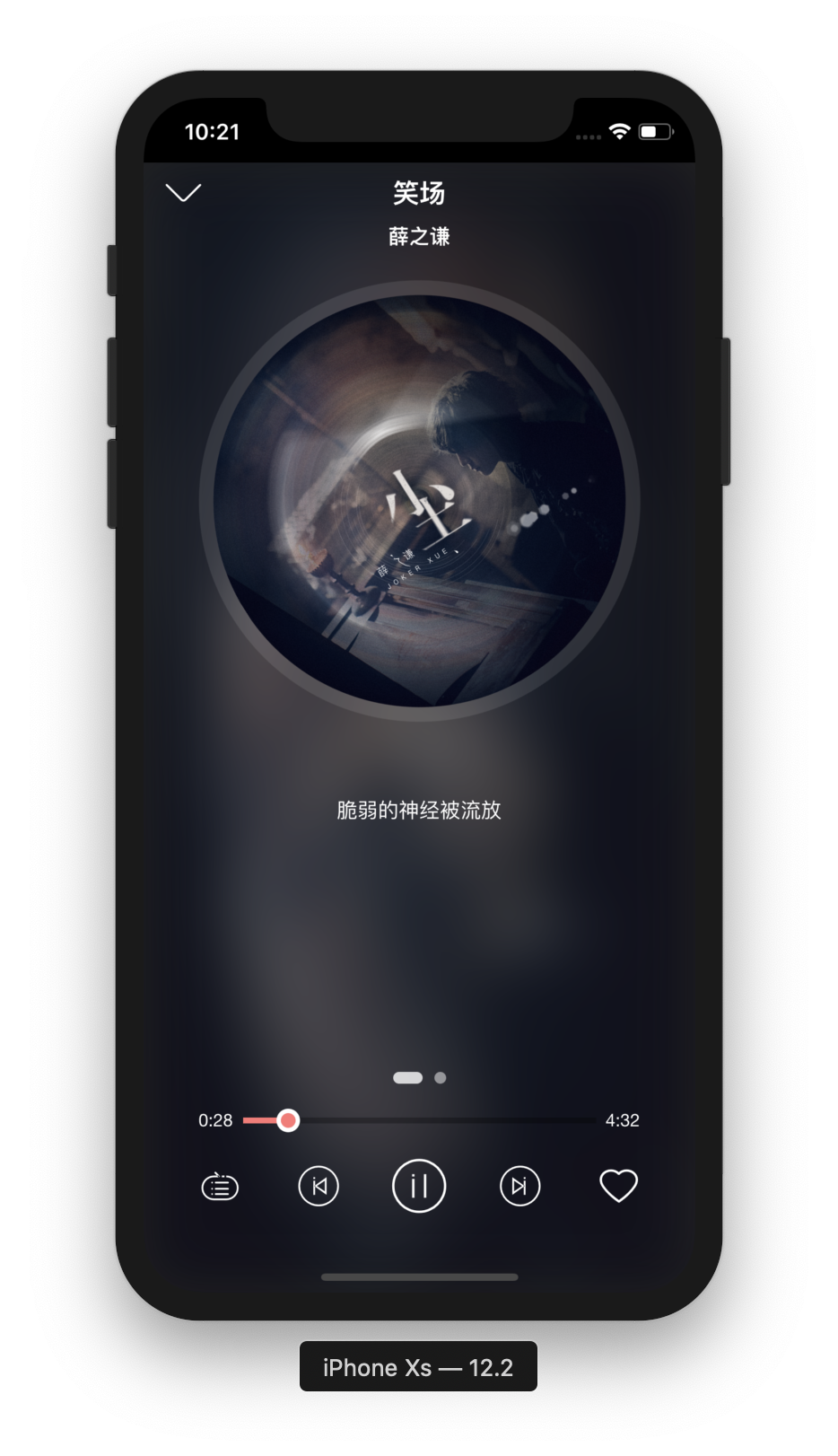Screen dimensions: 838x1456
Task: Tap the playback progress slider knob
Action: tap(288, 1120)
